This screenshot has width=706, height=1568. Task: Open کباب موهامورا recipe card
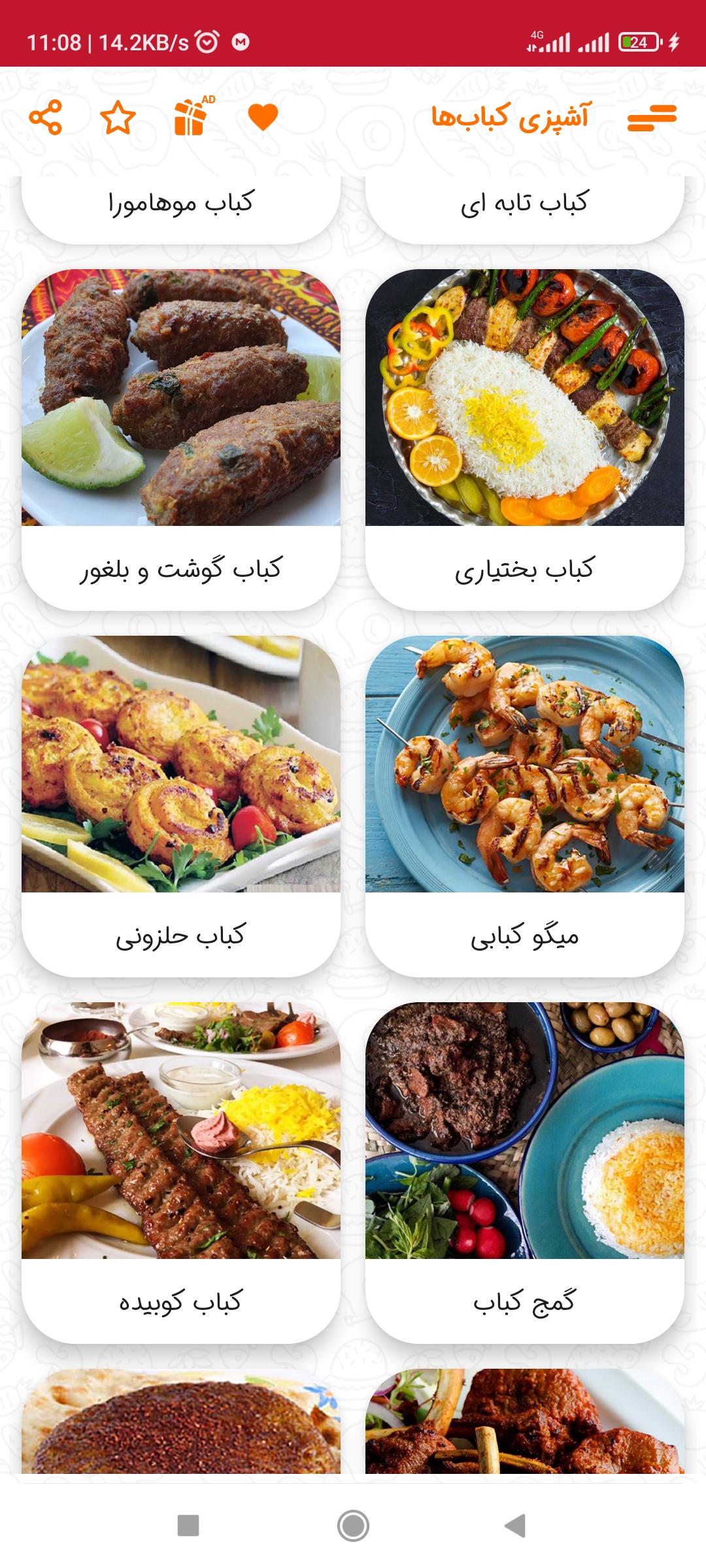[x=181, y=204]
